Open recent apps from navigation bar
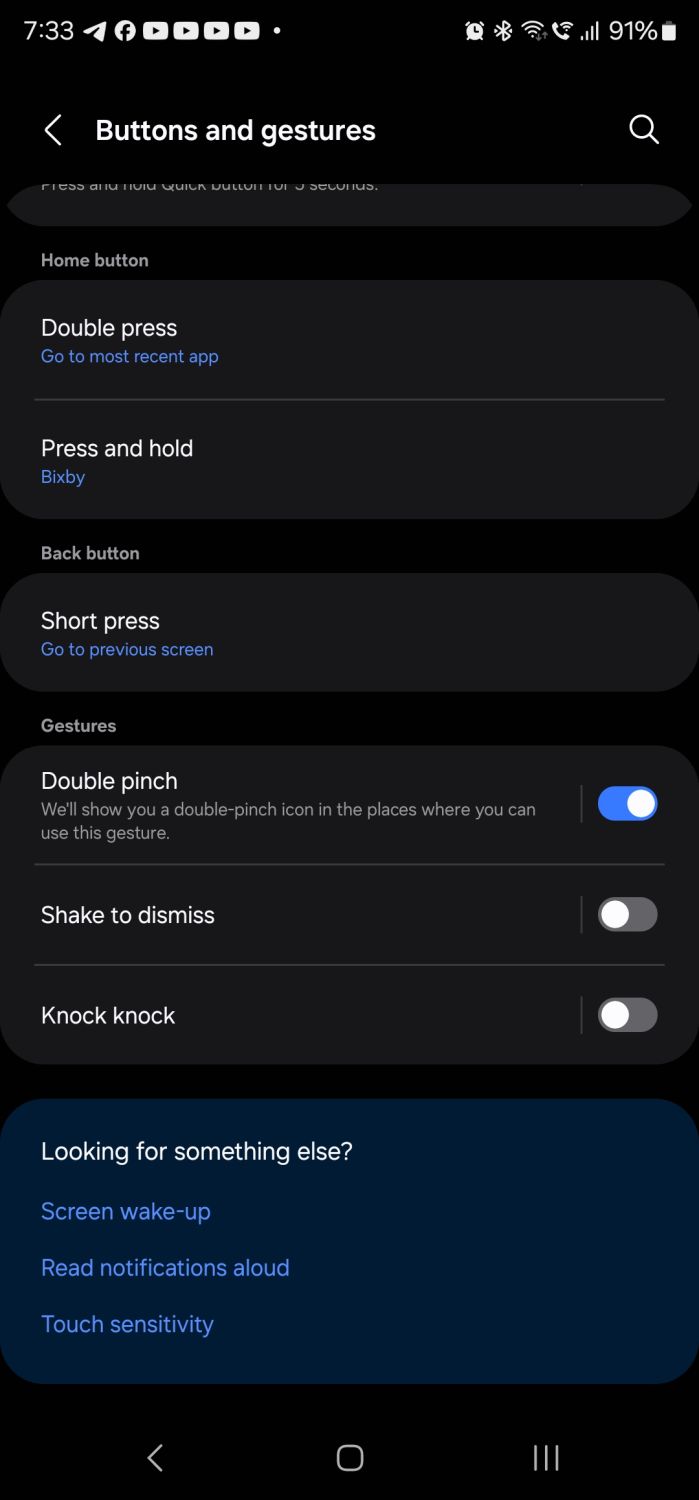Image resolution: width=699 pixels, height=1500 pixels. tap(546, 1458)
